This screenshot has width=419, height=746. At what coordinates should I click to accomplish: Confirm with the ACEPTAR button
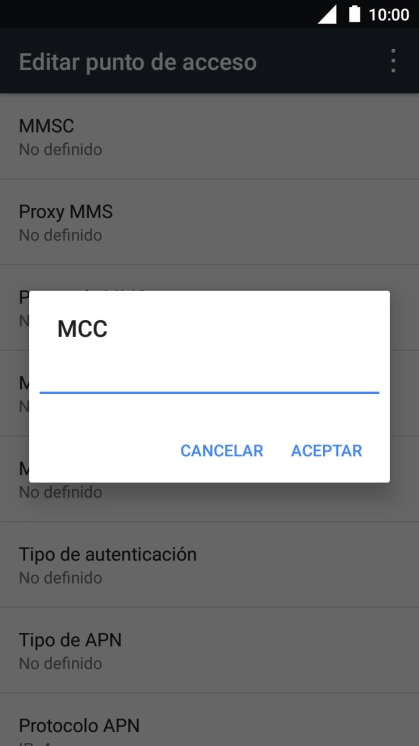click(327, 451)
